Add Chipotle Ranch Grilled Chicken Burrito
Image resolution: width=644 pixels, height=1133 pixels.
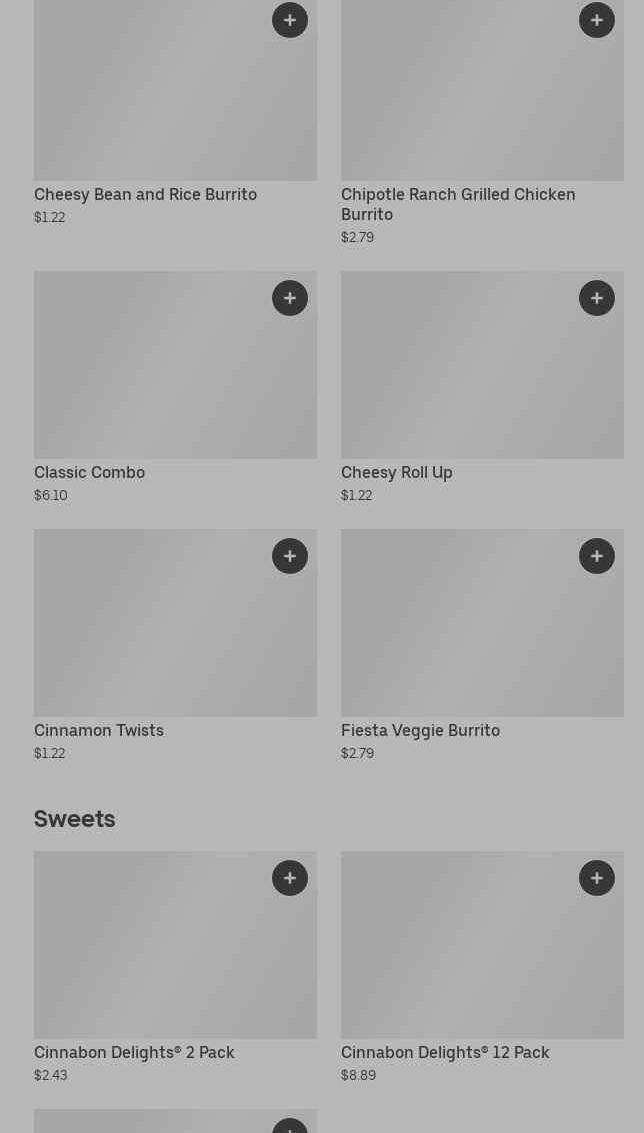tap(597, 20)
